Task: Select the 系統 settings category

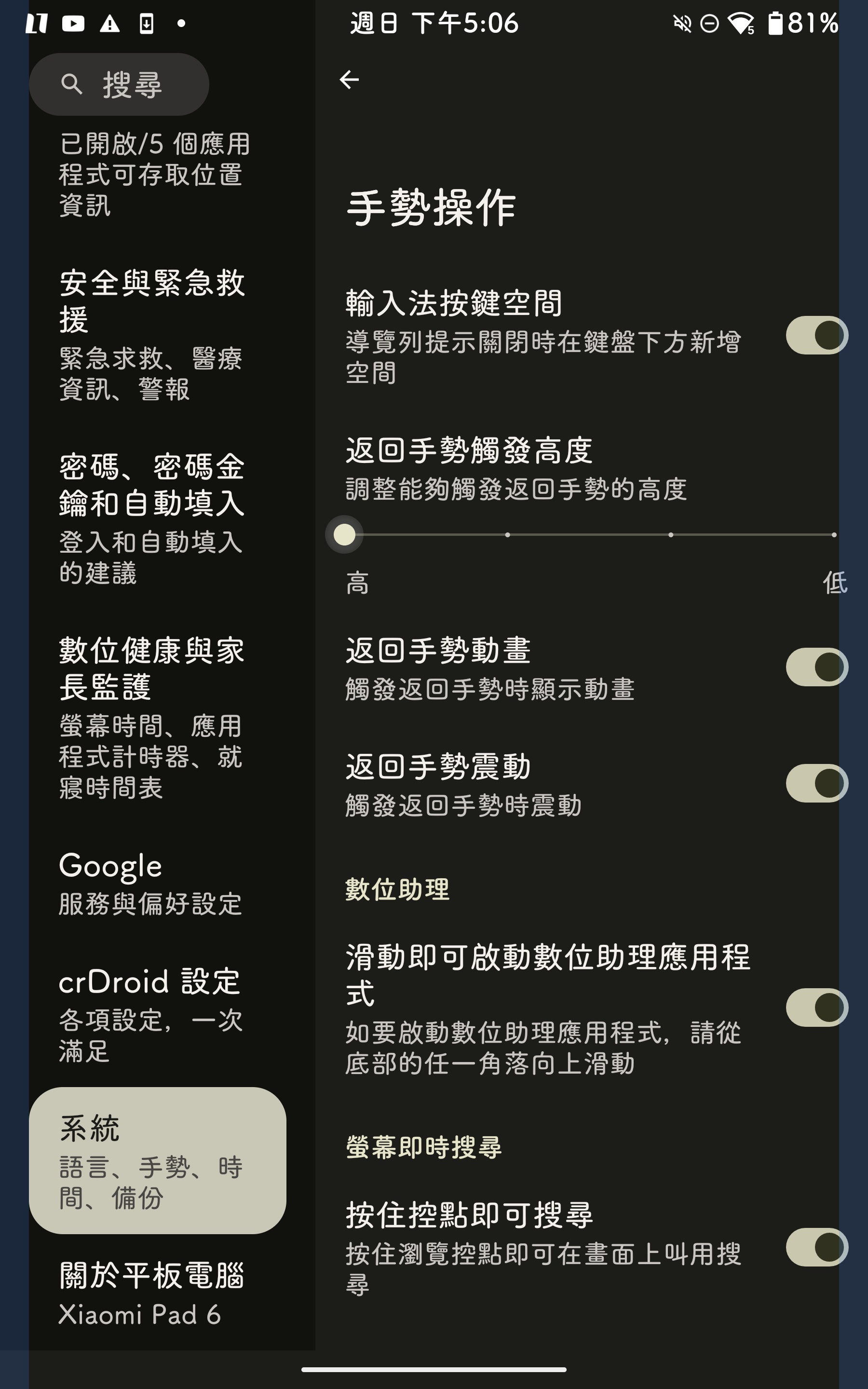Action: (157, 1160)
